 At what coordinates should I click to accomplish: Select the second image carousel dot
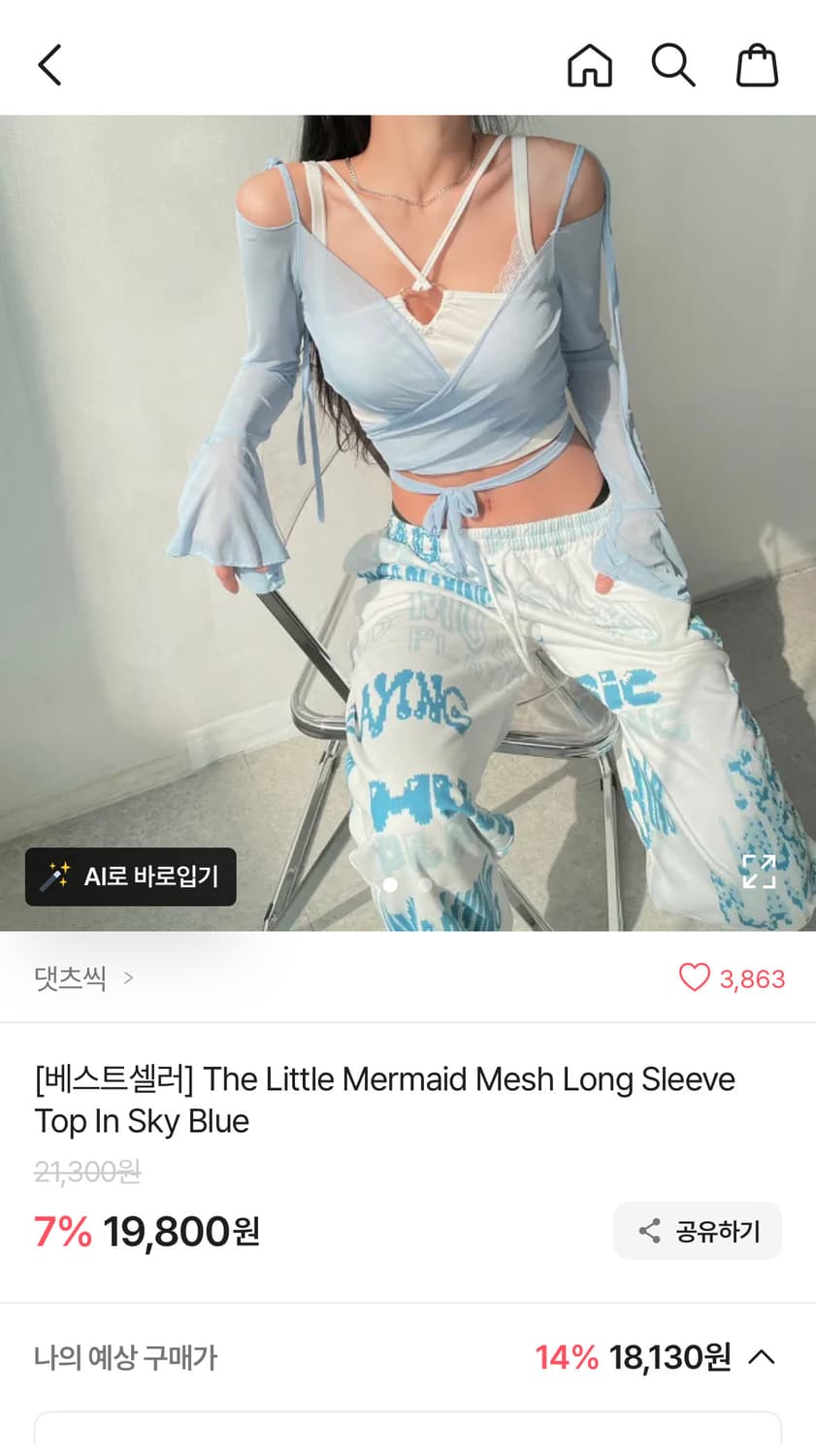point(425,885)
